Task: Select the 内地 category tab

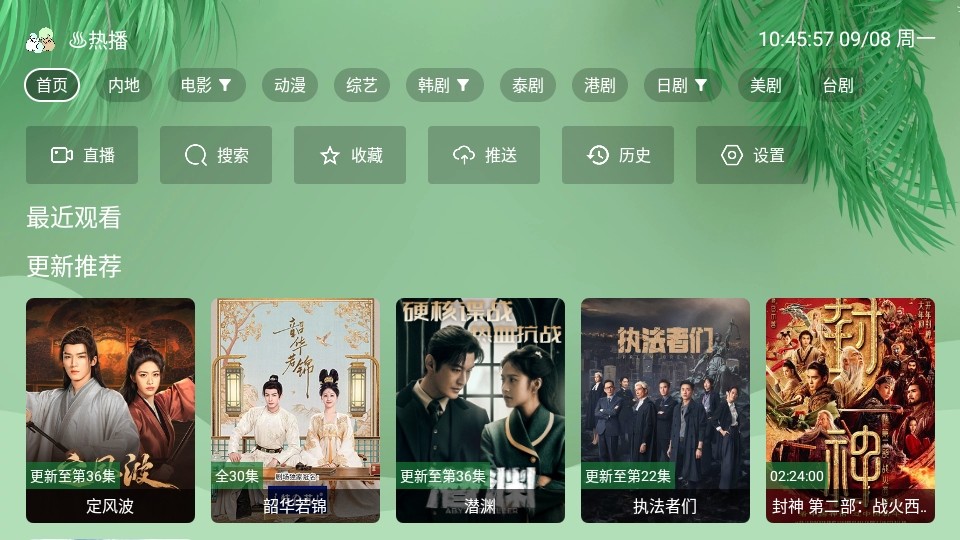Action: tap(124, 85)
